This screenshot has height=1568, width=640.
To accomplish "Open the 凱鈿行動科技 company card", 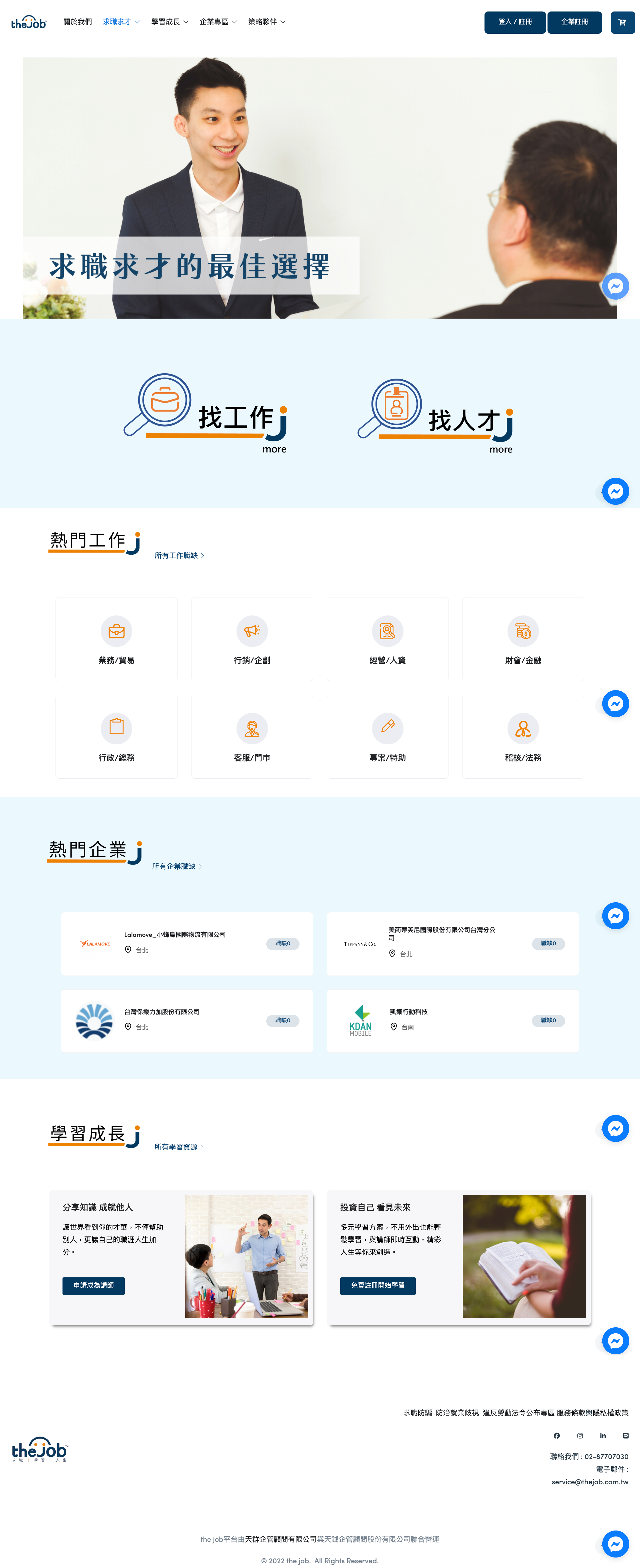I will coord(452,1021).
